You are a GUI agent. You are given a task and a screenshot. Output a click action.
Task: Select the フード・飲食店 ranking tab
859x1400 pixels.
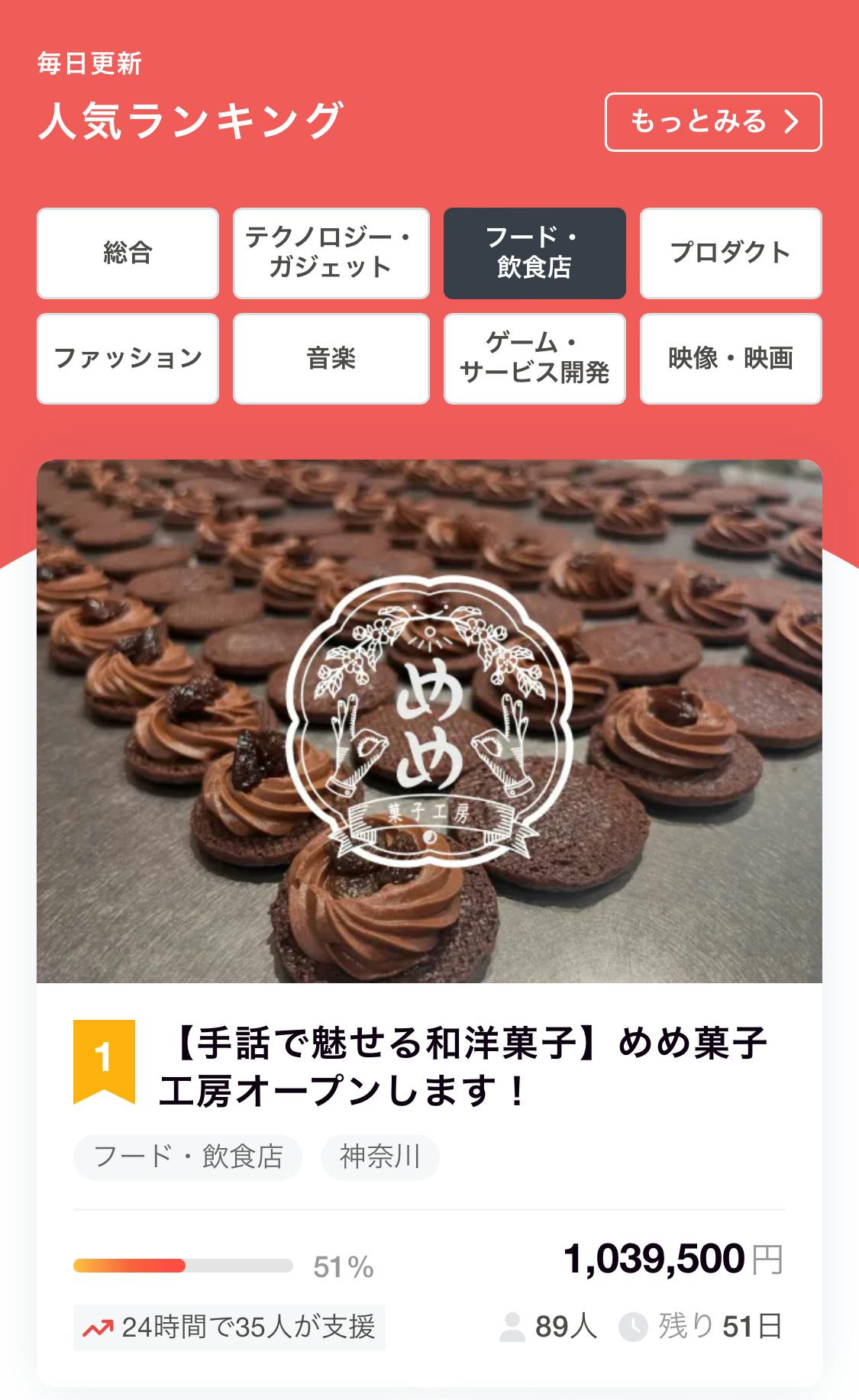(534, 253)
